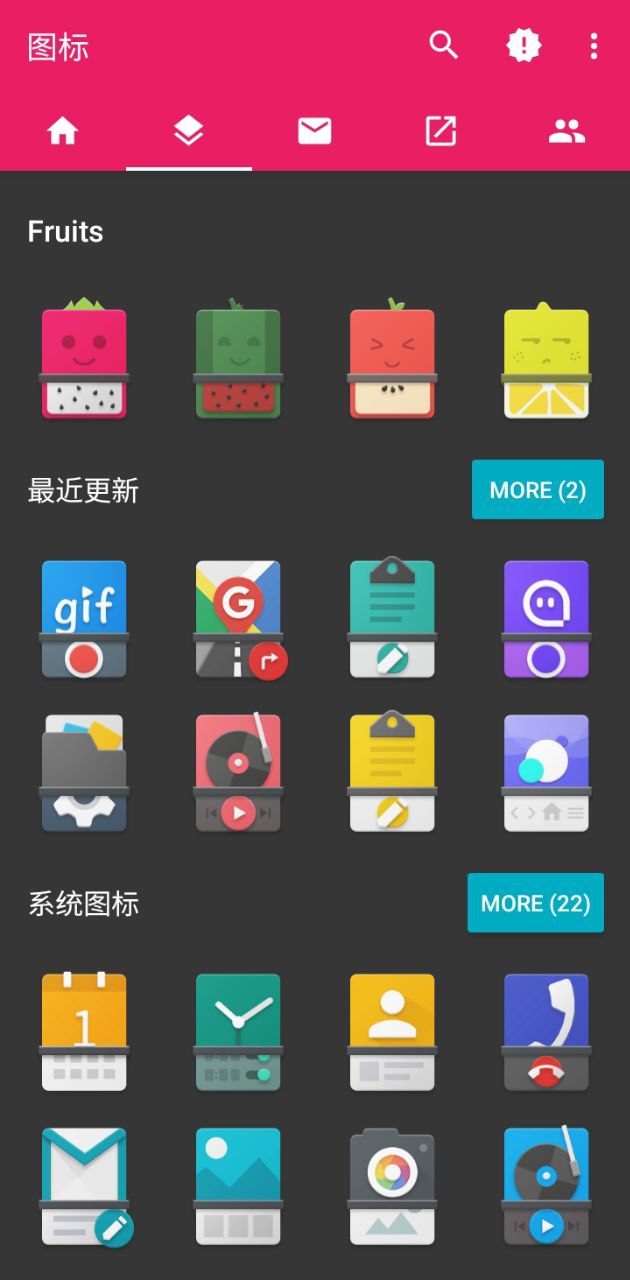Viewport: 630px width, 1280px height.
Task: Open the gif recorder icon
Action: tap(84, 619)
